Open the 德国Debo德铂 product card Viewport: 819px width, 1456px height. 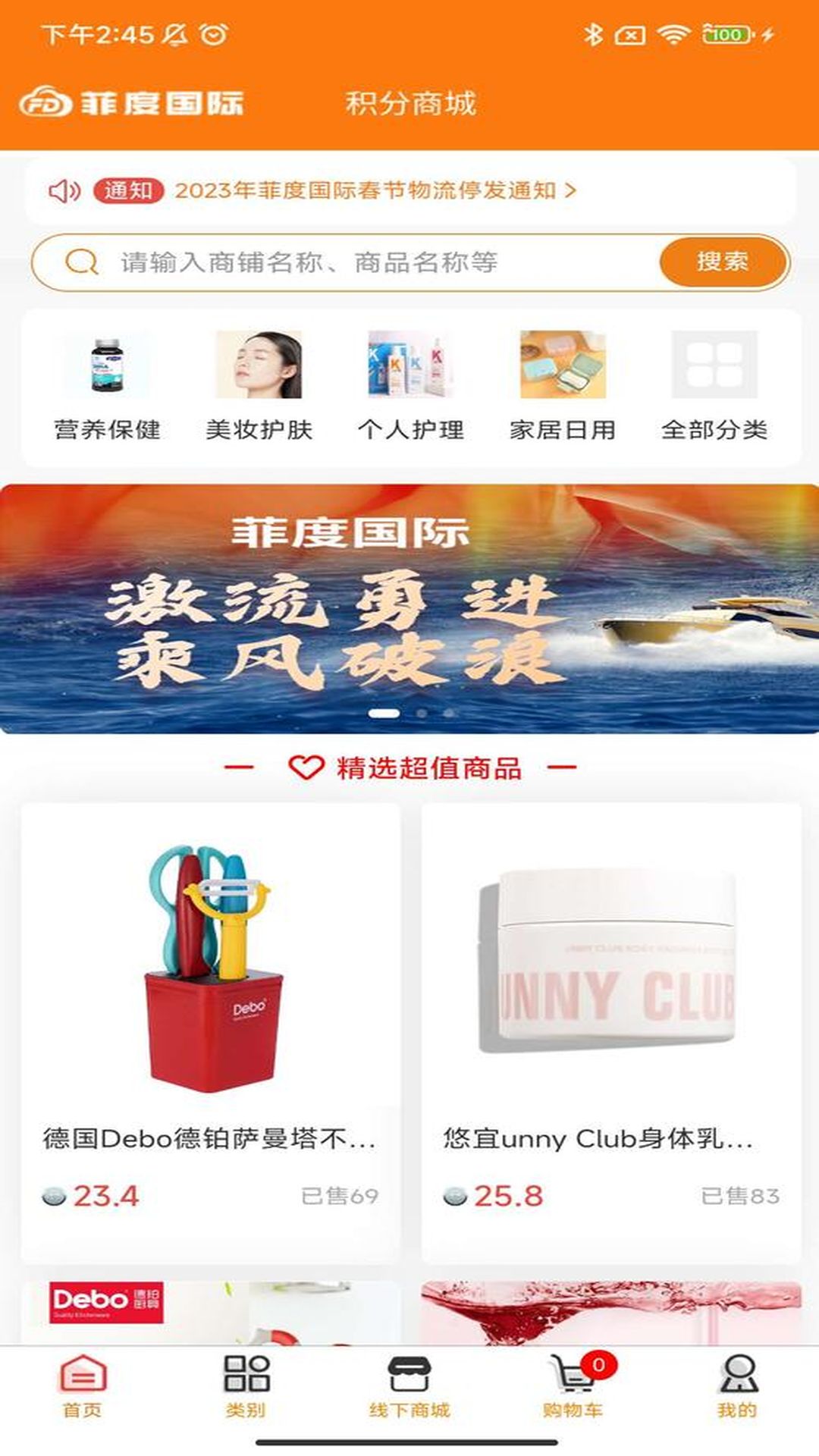[x=211, y=1033]
